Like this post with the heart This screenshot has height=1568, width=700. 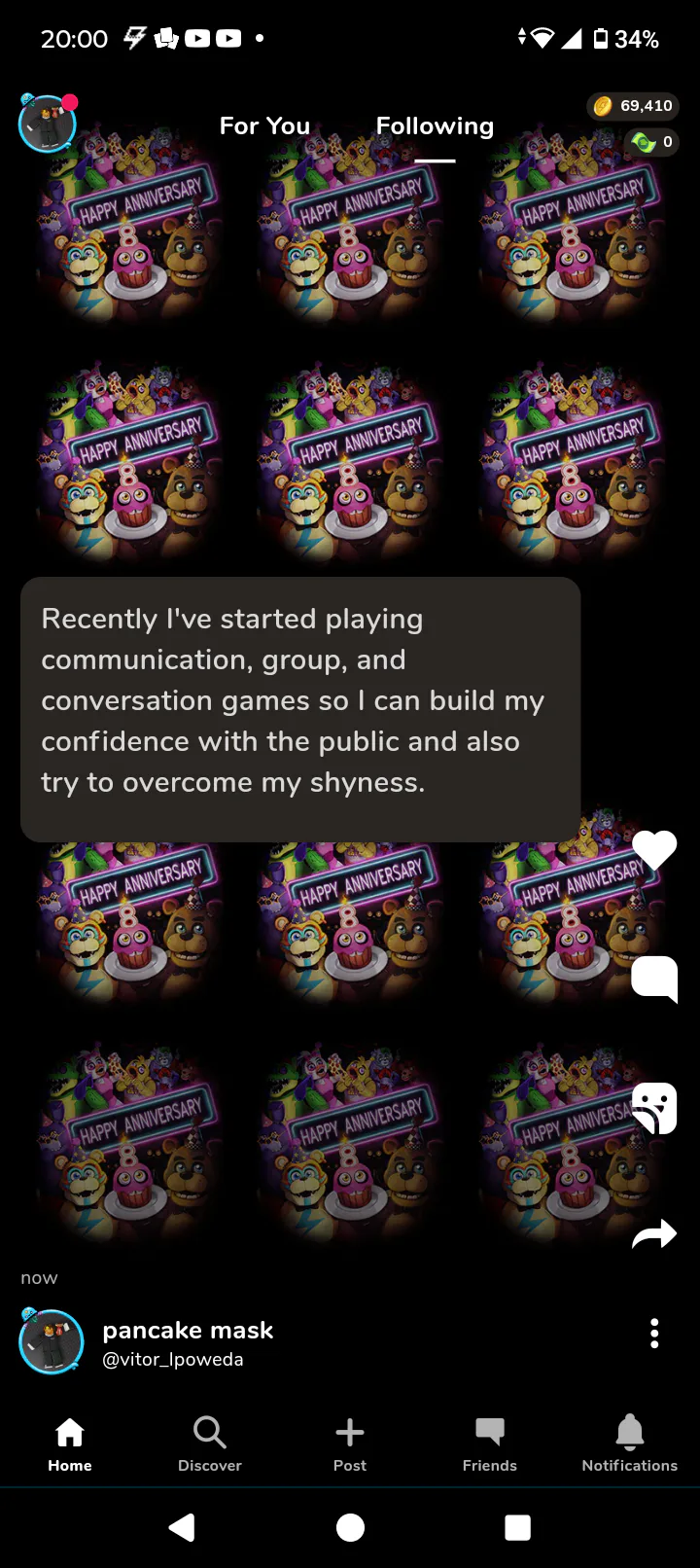(654, 850)
